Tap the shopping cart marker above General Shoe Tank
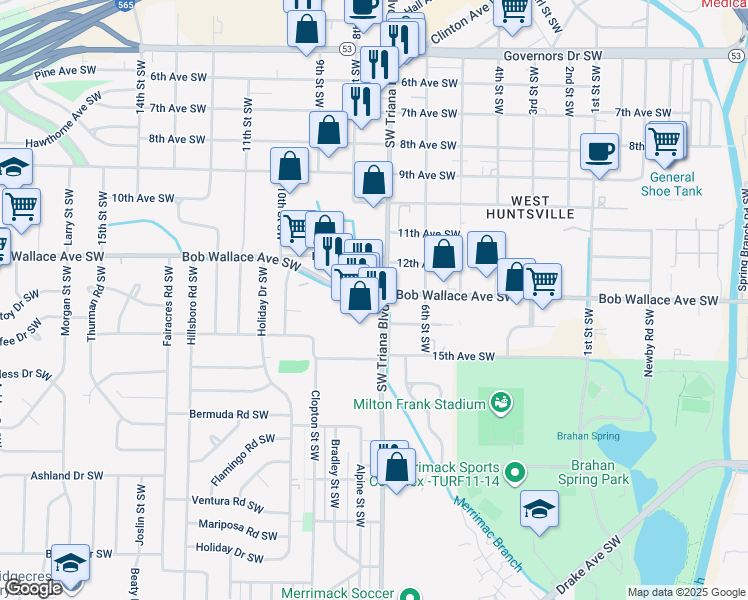Viewport: 748px width, 600px height. coord(665,144)
